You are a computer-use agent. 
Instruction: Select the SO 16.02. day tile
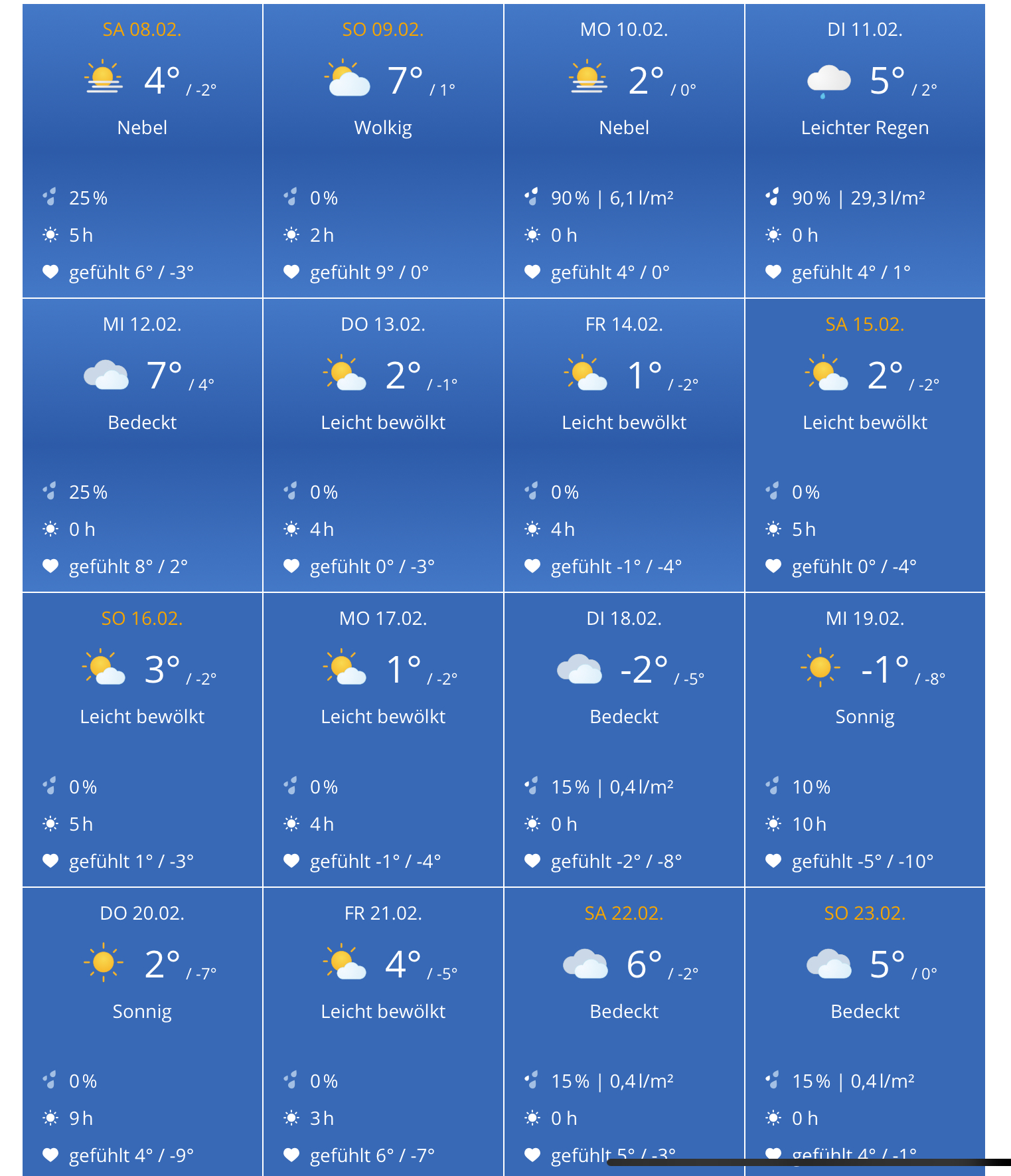click(142, 739)
